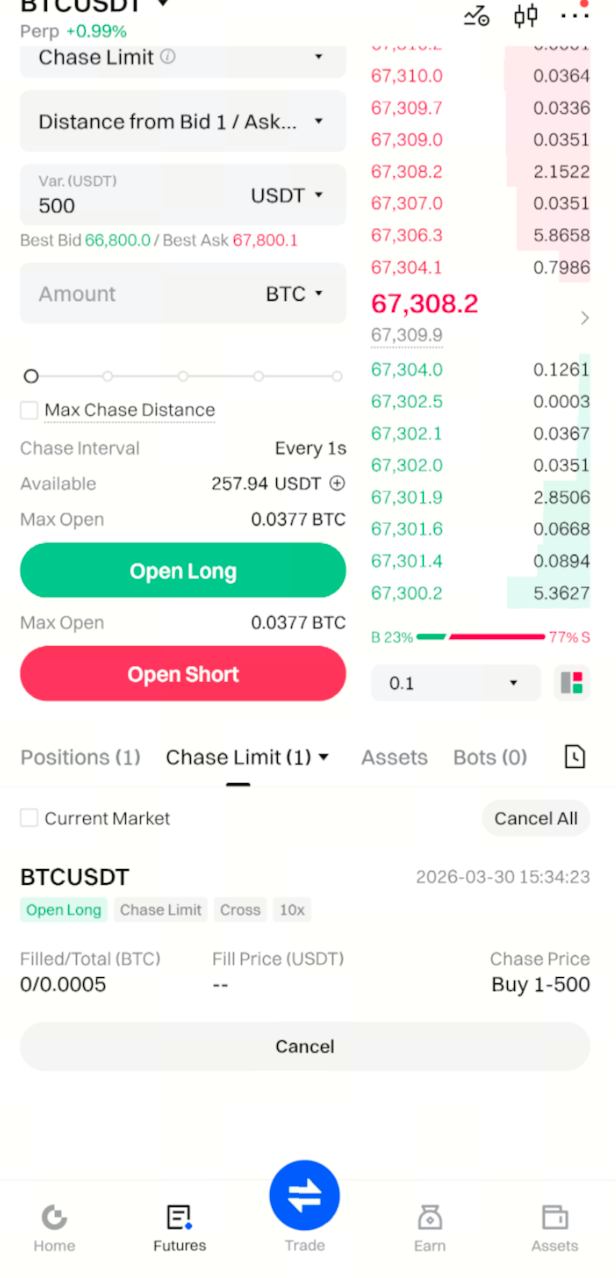Image resolution: width=616 pixels, height=1278 pixels.
Task: Expand the Chase Limit order type dropdown
Action: [x=183, y=58]
